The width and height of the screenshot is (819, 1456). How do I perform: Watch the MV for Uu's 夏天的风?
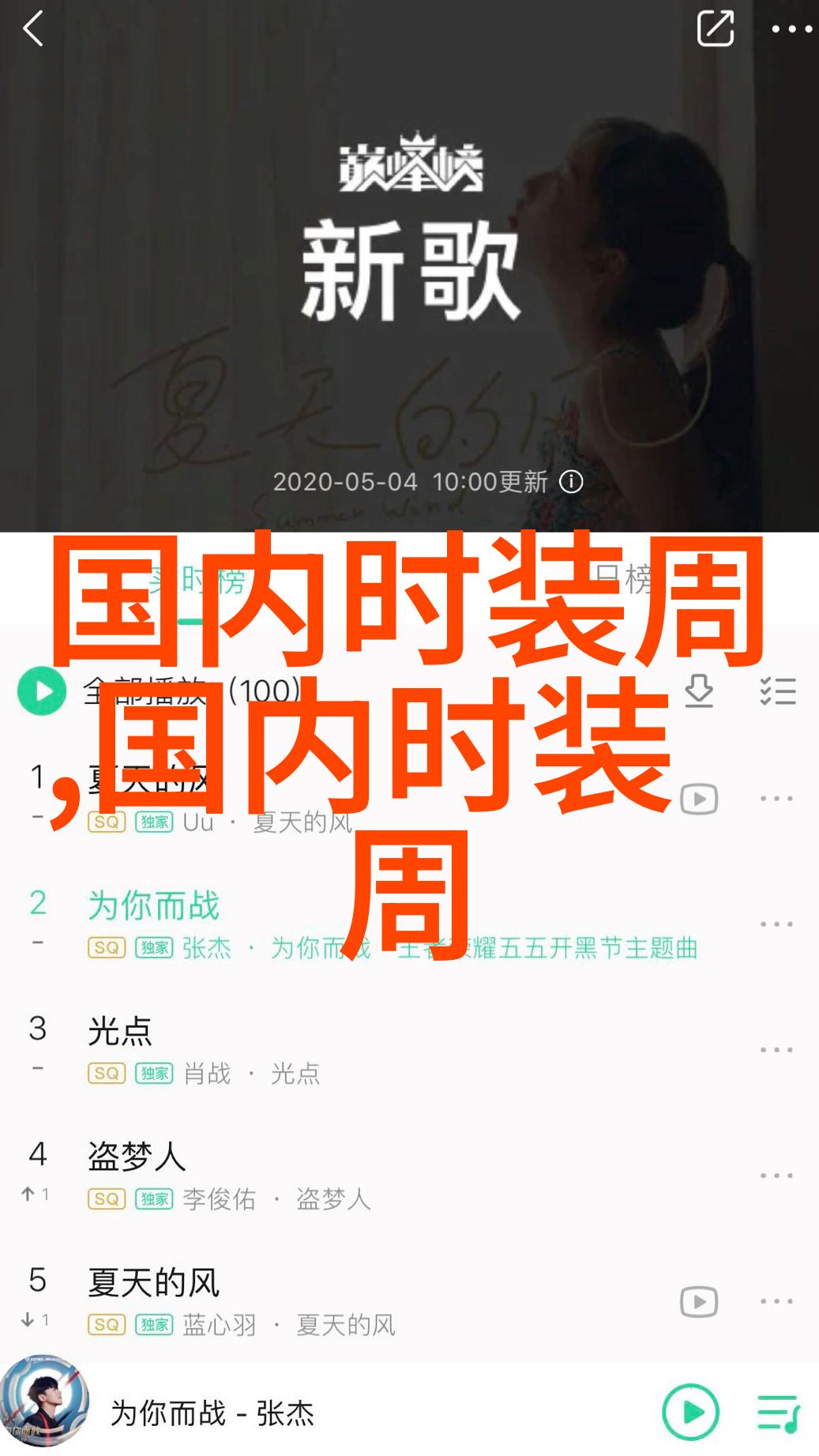tap(699, 799)
